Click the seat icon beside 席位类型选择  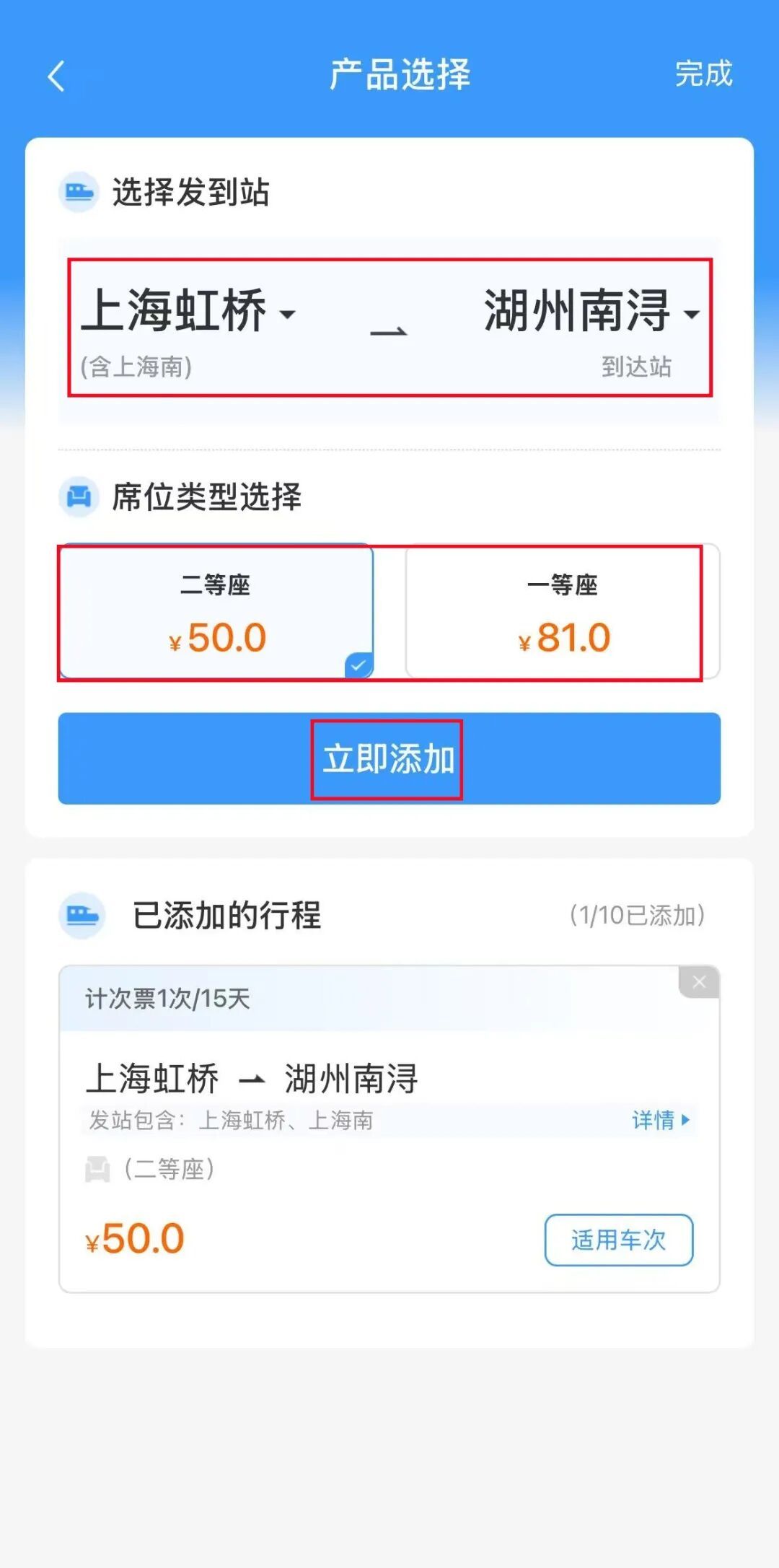[79, 495]
